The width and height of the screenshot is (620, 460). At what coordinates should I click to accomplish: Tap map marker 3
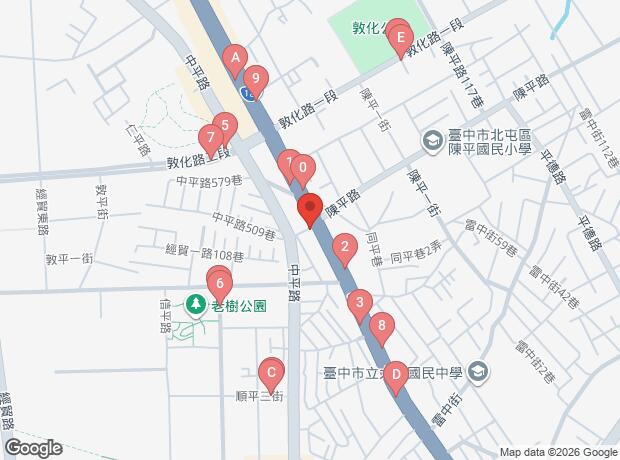click(x=360, y=307)
